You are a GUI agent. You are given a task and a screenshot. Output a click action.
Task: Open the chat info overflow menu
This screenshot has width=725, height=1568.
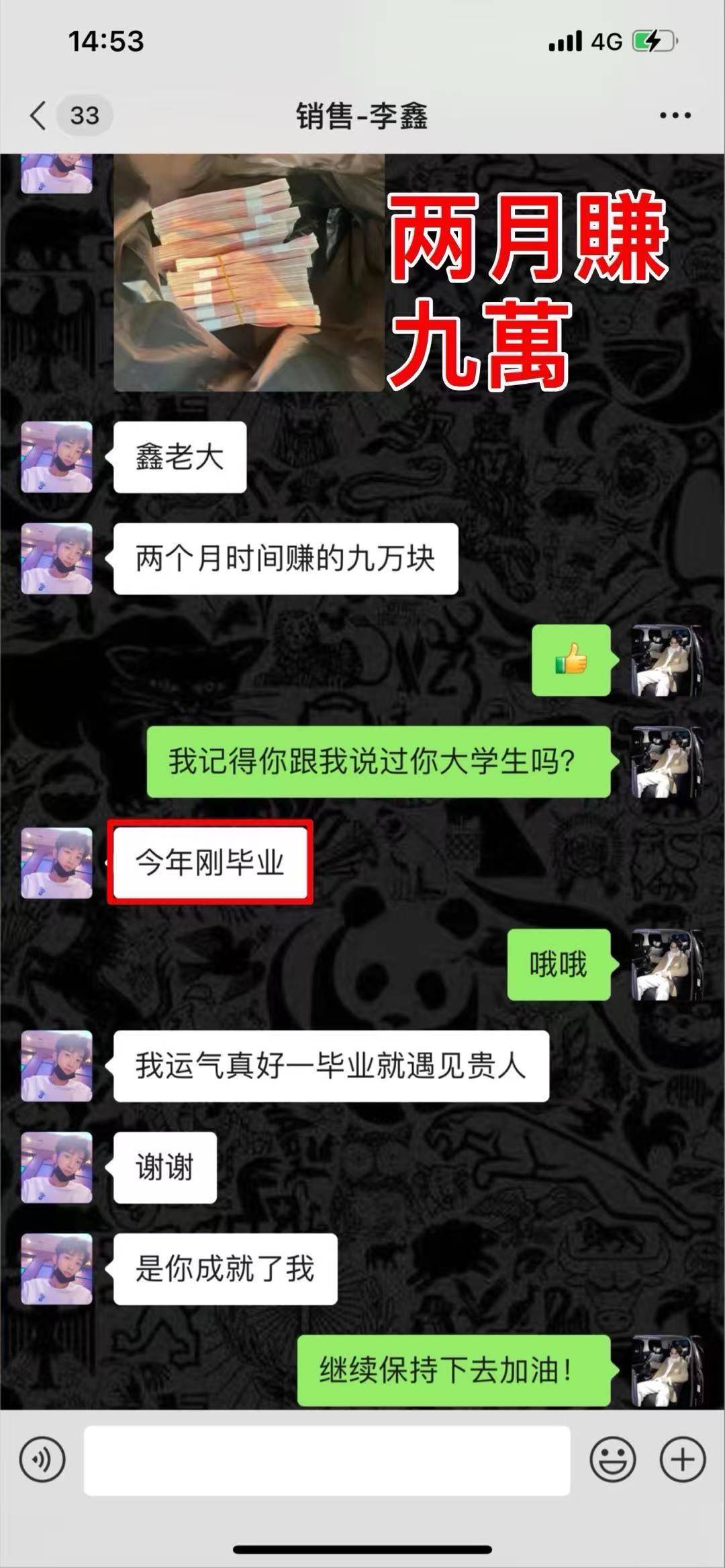point(675,115)
